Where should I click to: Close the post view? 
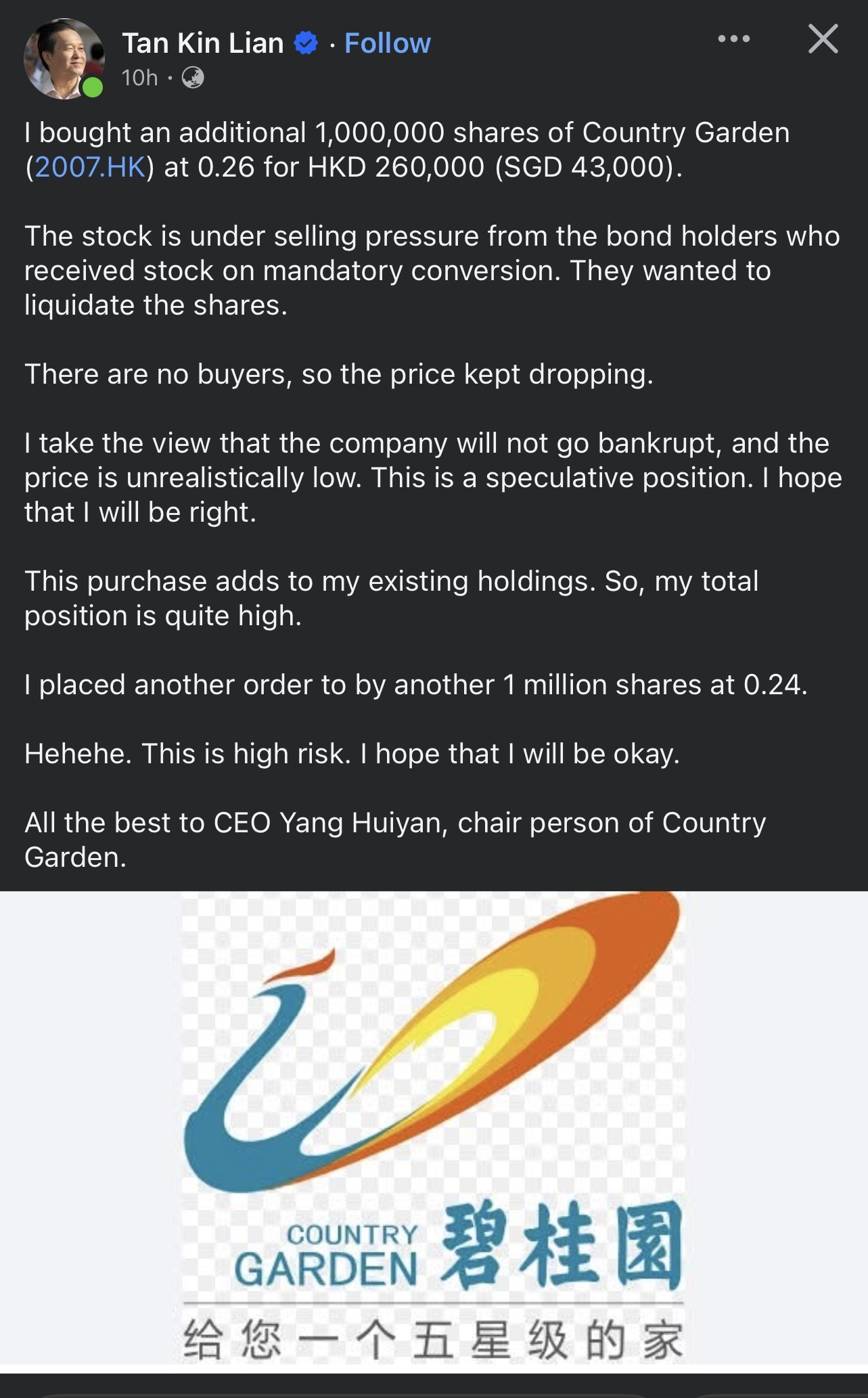pos(823,39)
